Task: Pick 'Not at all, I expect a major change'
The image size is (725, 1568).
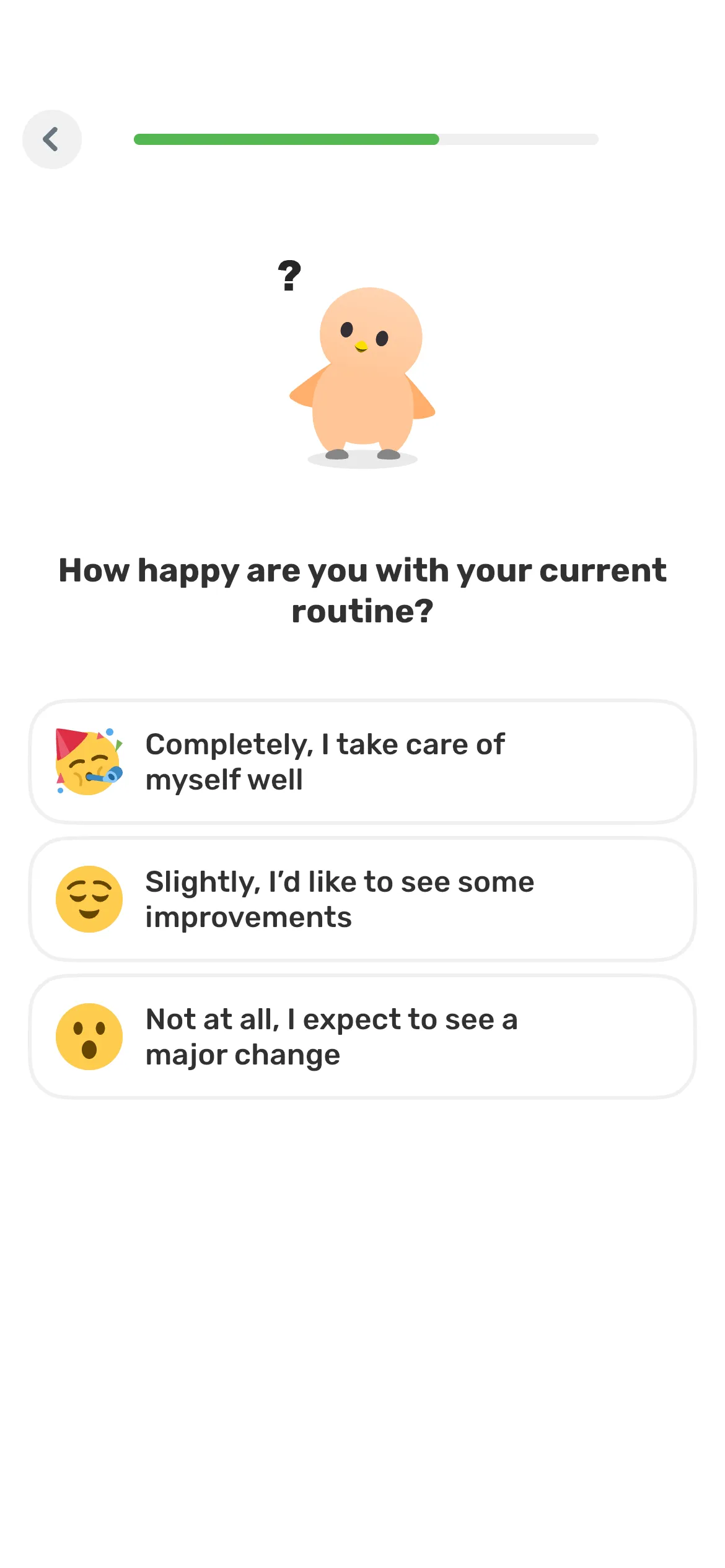Action: click(x=362, y=1037)
